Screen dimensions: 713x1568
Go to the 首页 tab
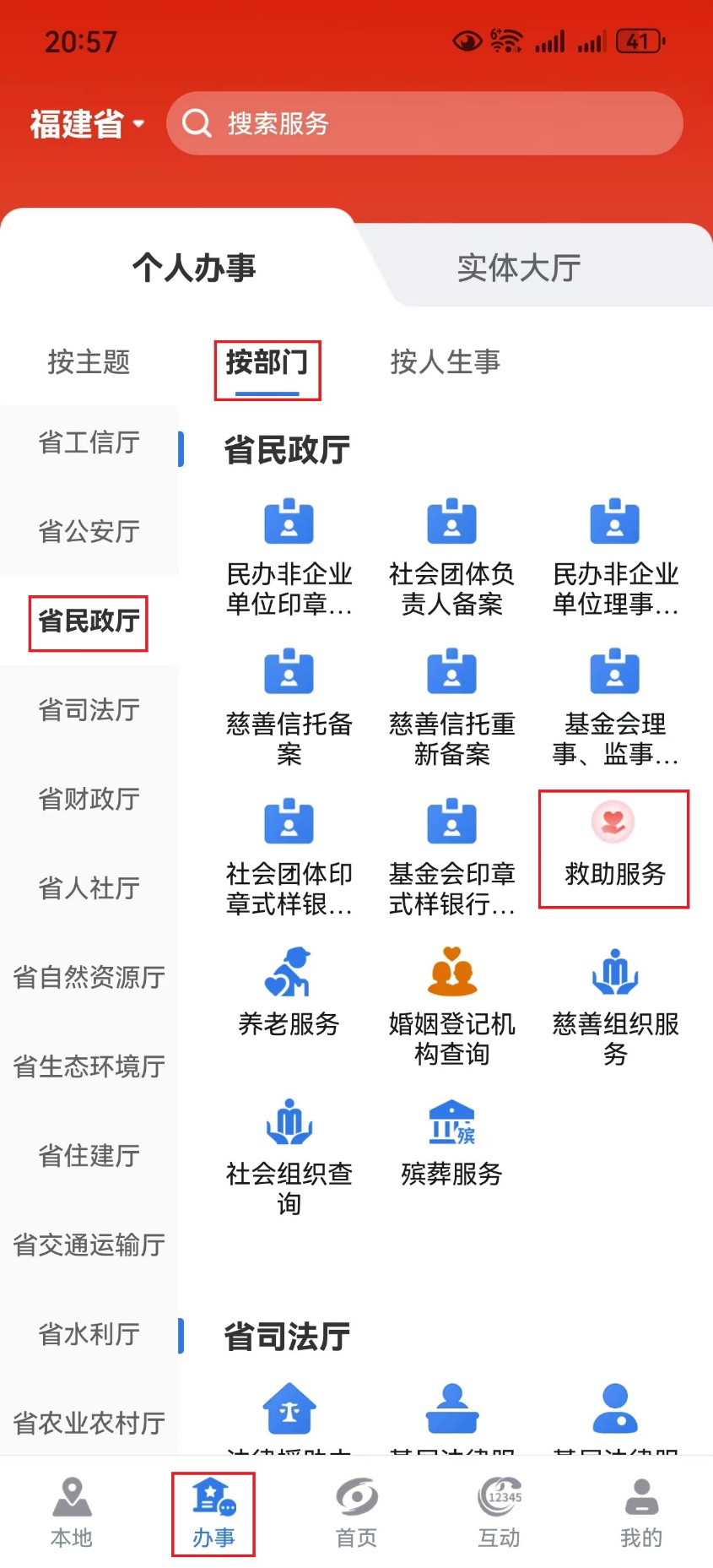[356, 1513]
